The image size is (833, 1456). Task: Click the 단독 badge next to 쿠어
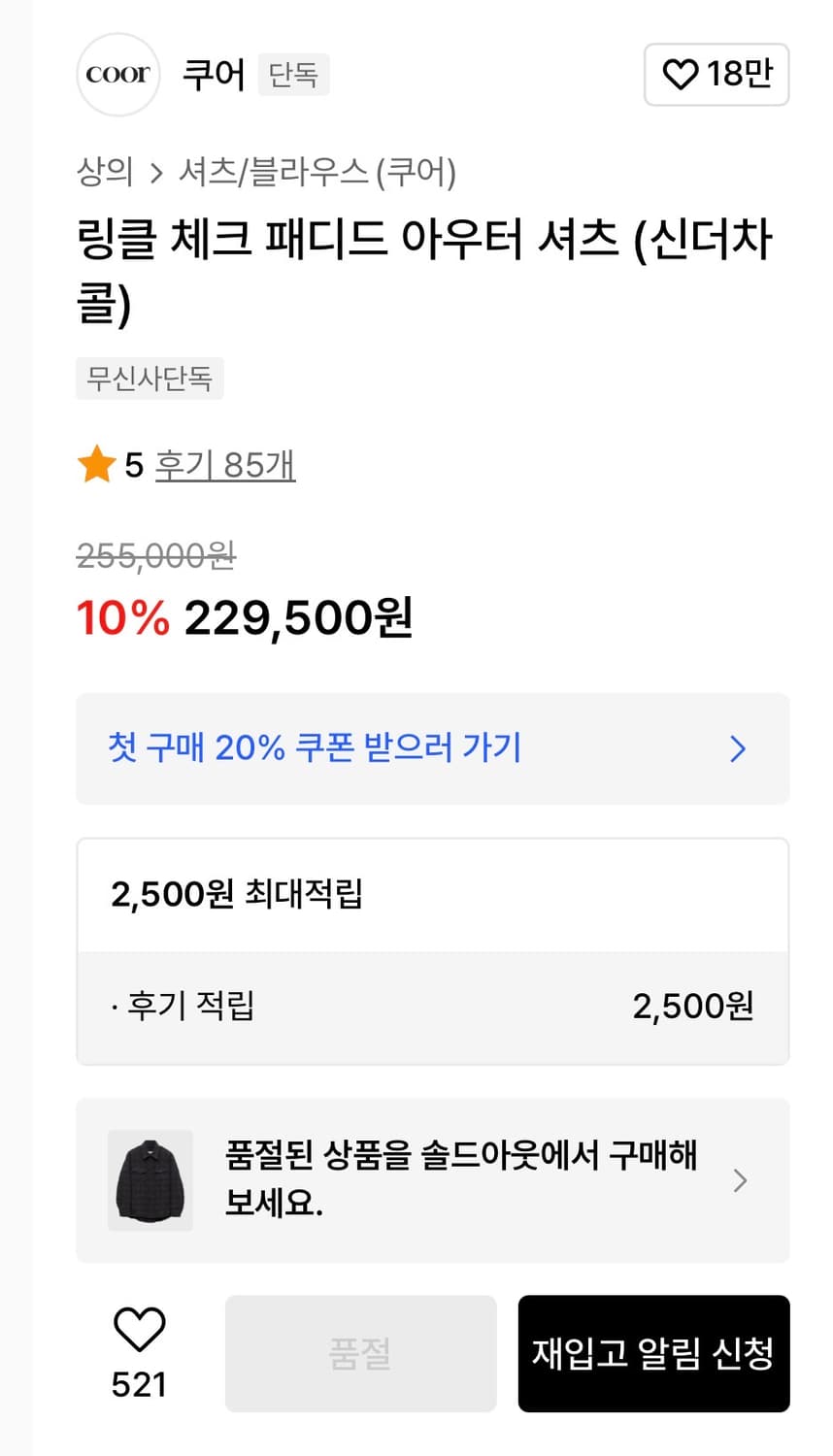pos(292,75)
